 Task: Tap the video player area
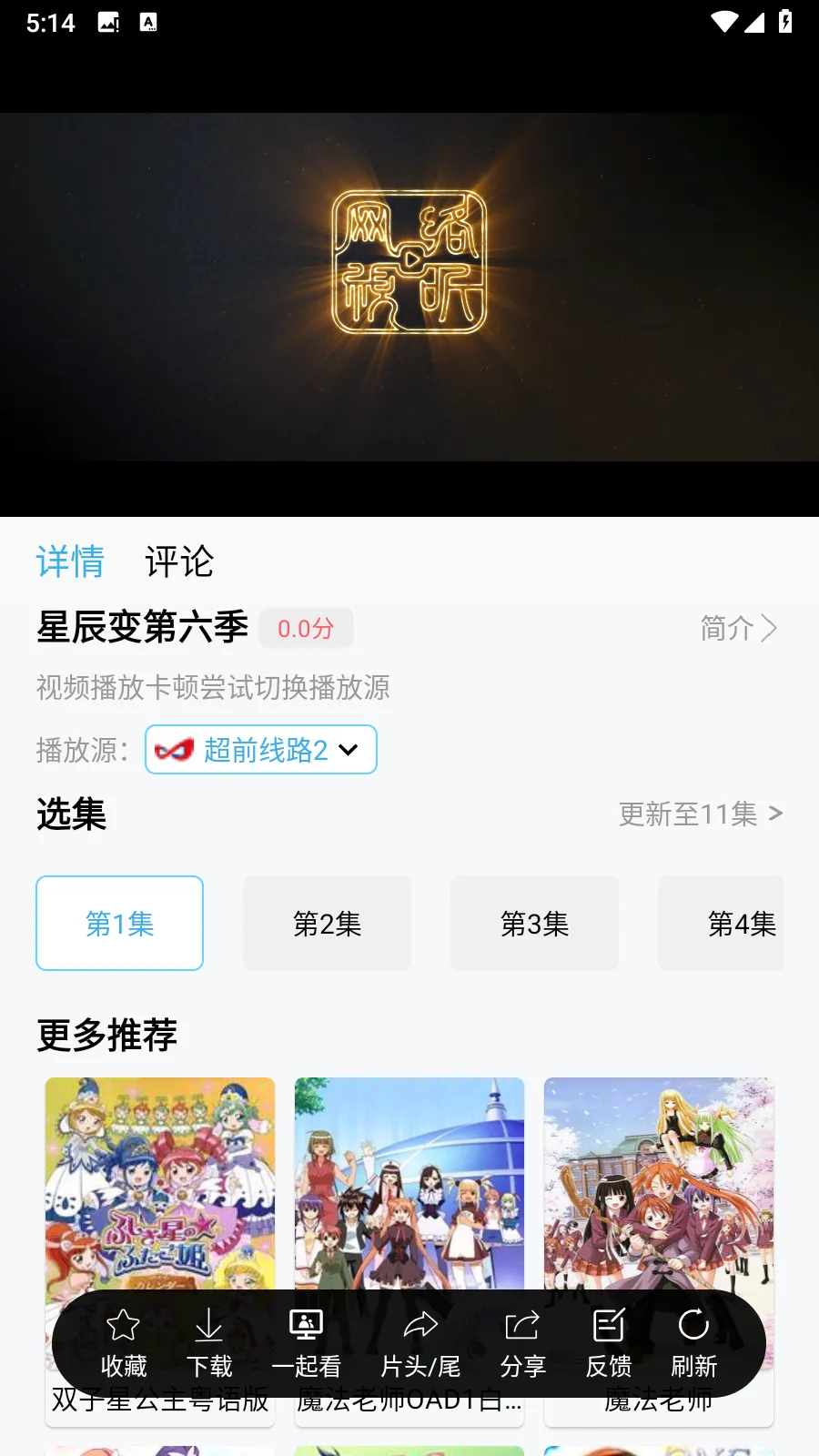tap(409, 291)
